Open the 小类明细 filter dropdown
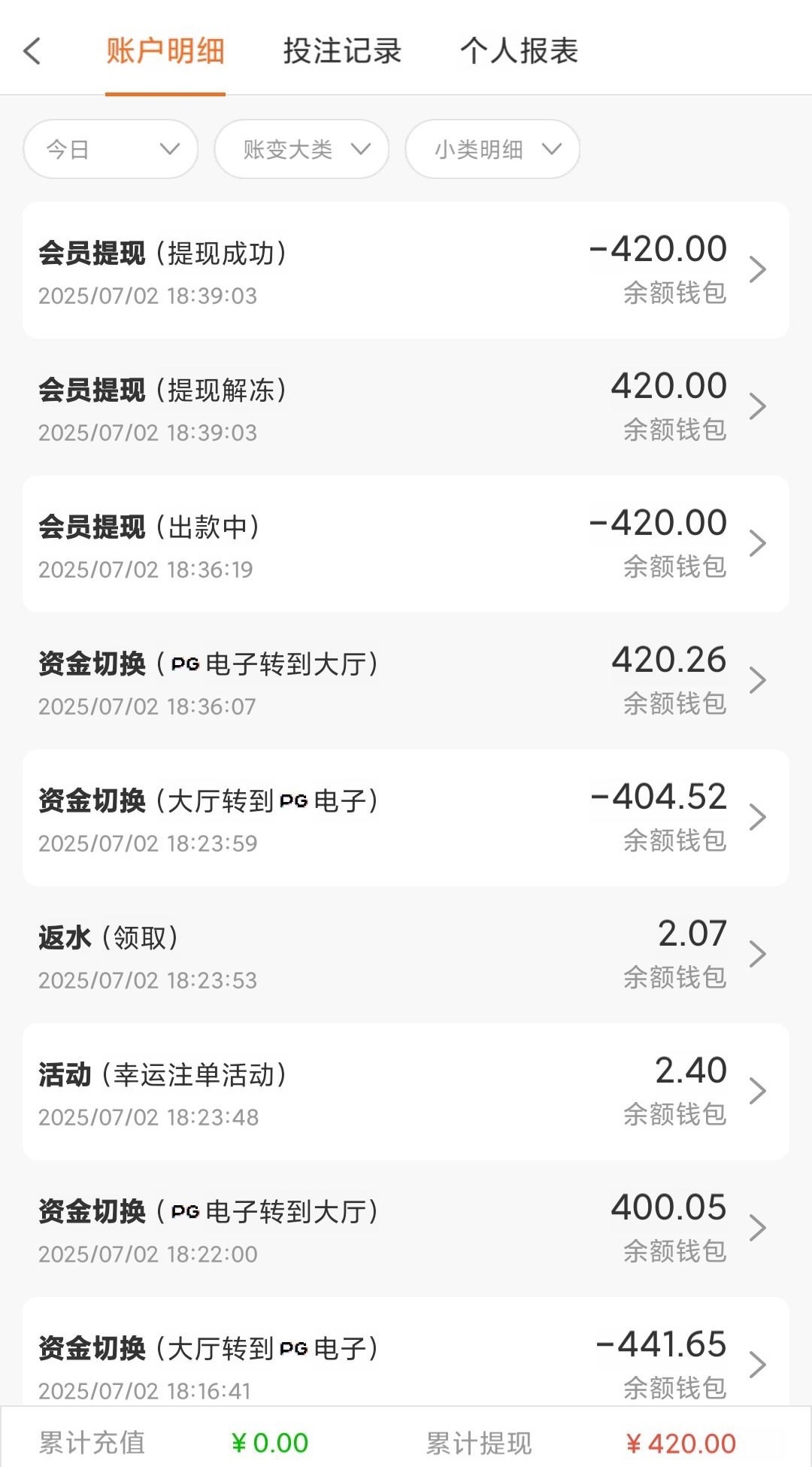The width and height of the screenshot is (812, 1467). 492,149
